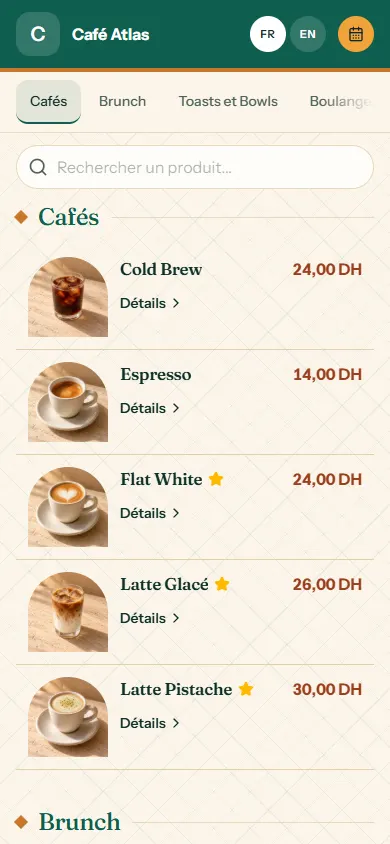Open the Boulangerie category tab
390x844 pixels.
pos(341,102)
